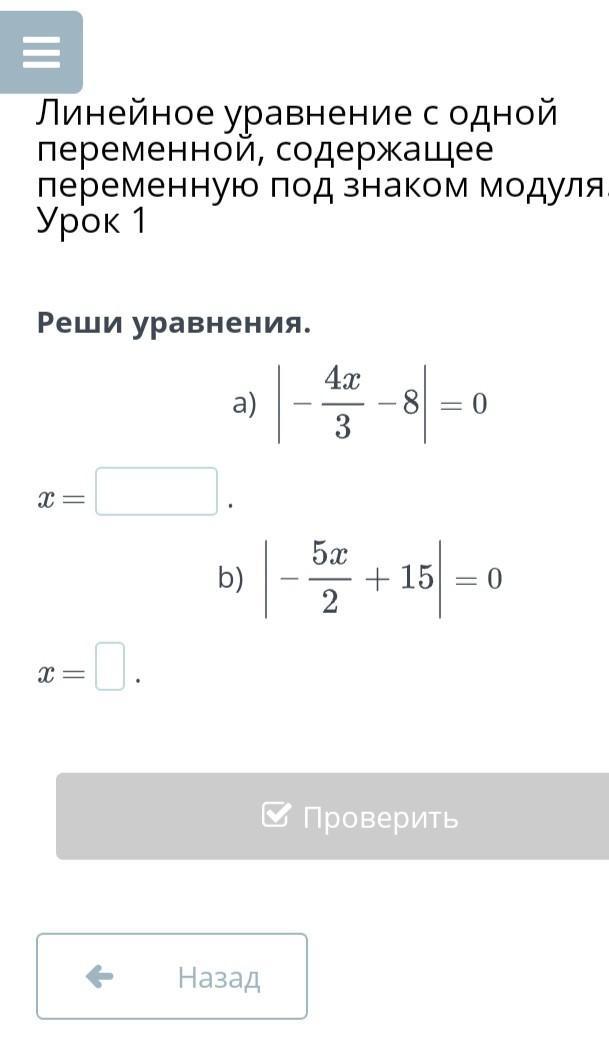This screenshot has width=609, height=1064.
Task: Tap the Проверить button
Action: [x=333, y=816]
